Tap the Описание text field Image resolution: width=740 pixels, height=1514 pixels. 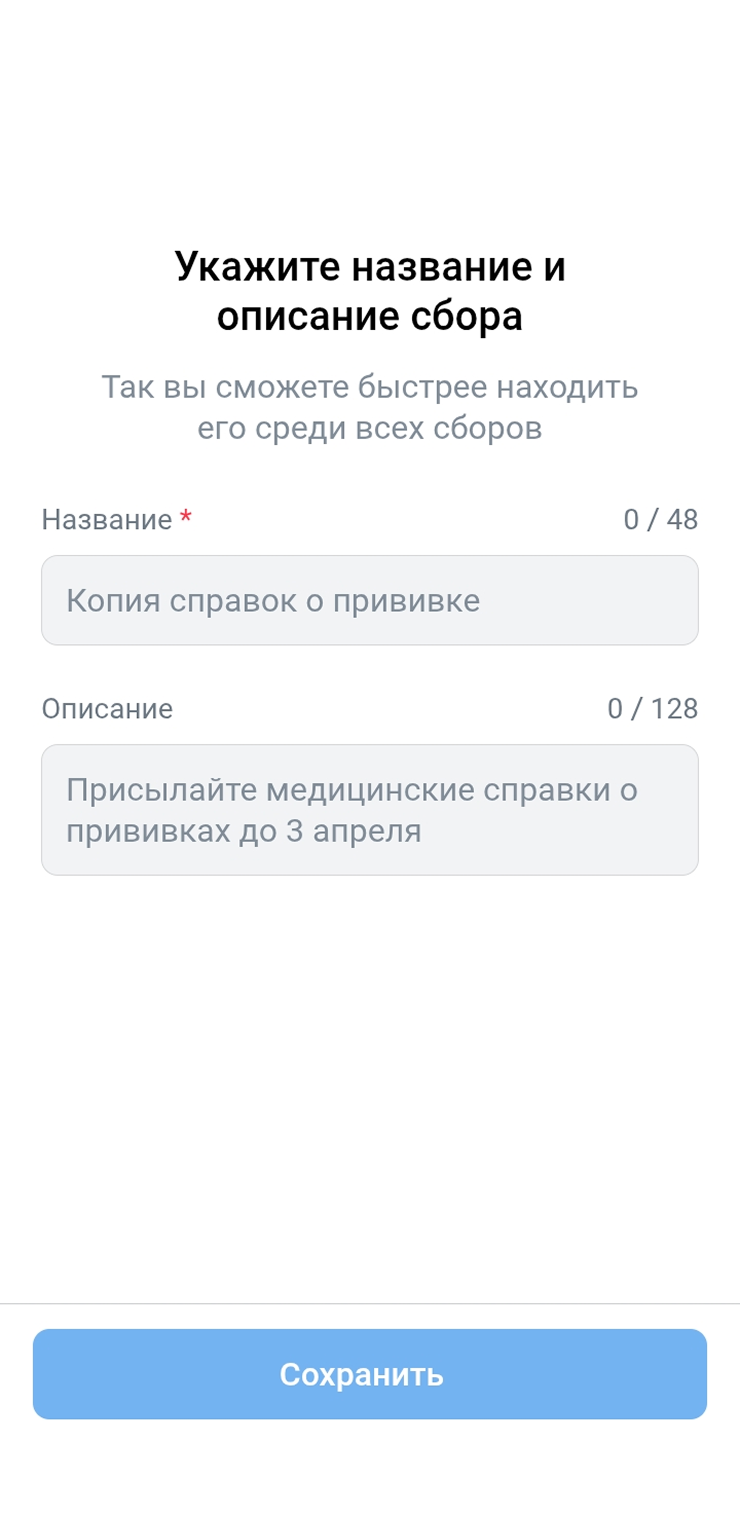pyautogui.click(x=369, y=810)
